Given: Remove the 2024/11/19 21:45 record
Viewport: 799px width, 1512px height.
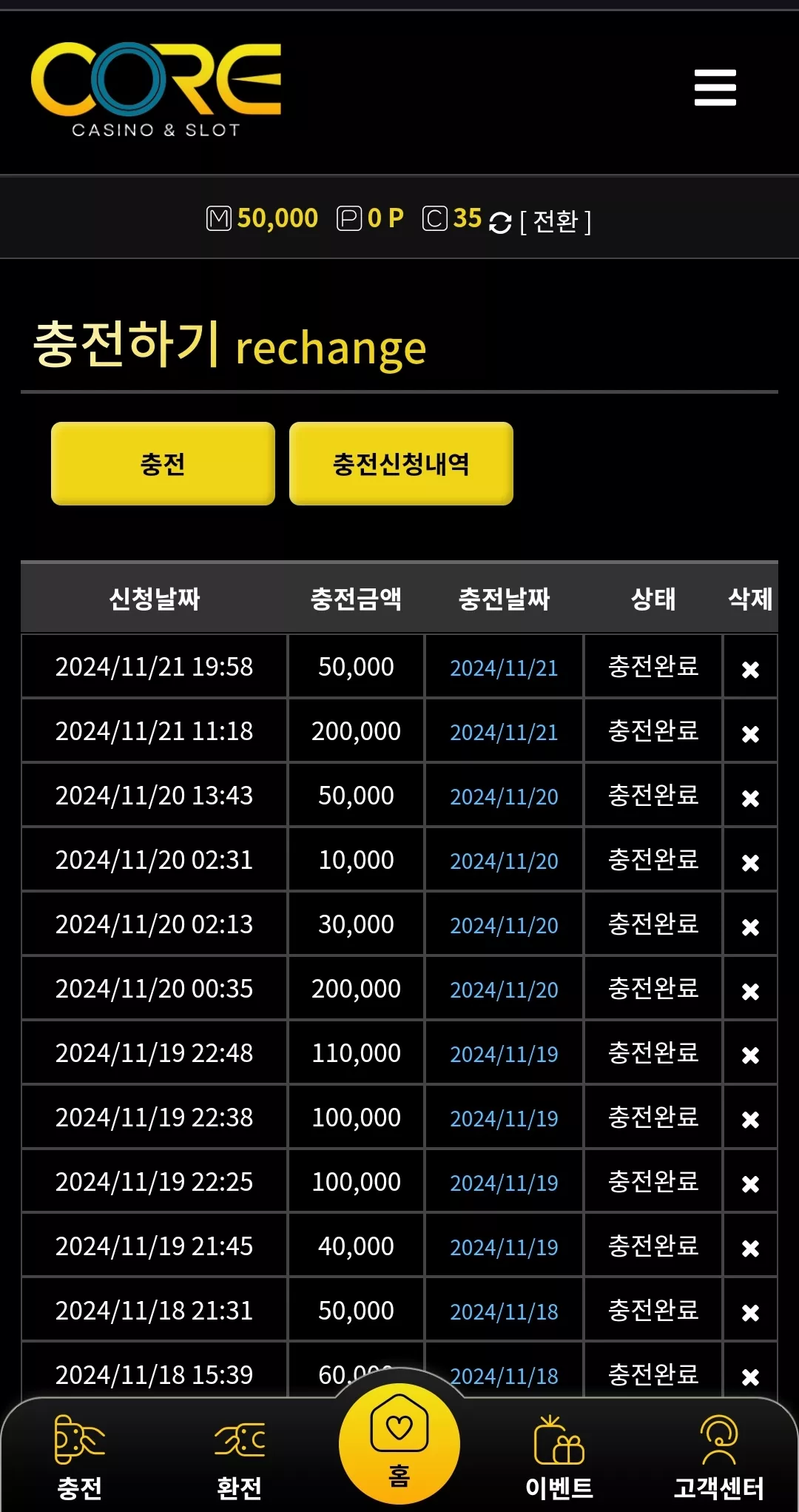Looking at the screenshot, I should pyautogui.click(x=750, y=1249).
